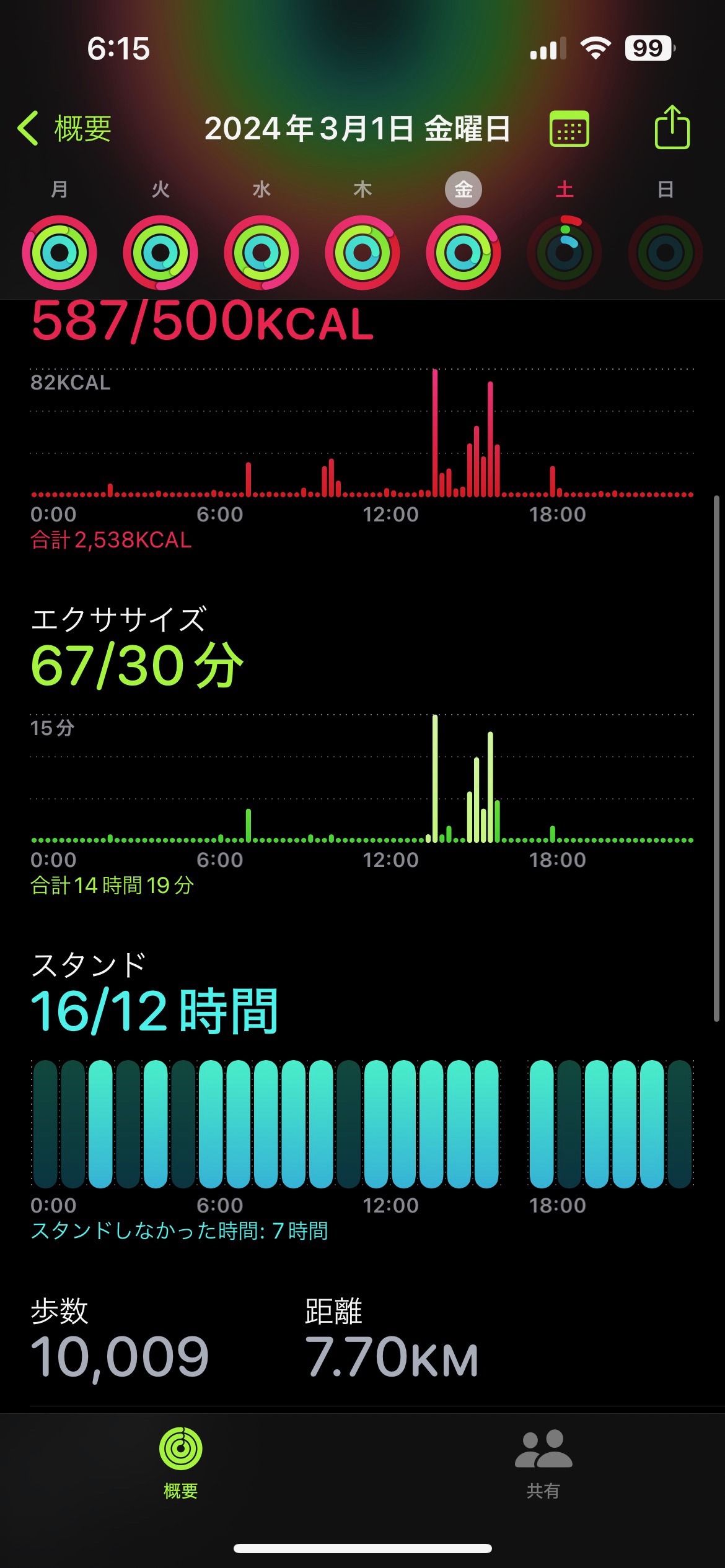This screenshot has width=725, height=1568.
Task: Jump to Saturday's (土) activity rings
Action: click(565, 253)
